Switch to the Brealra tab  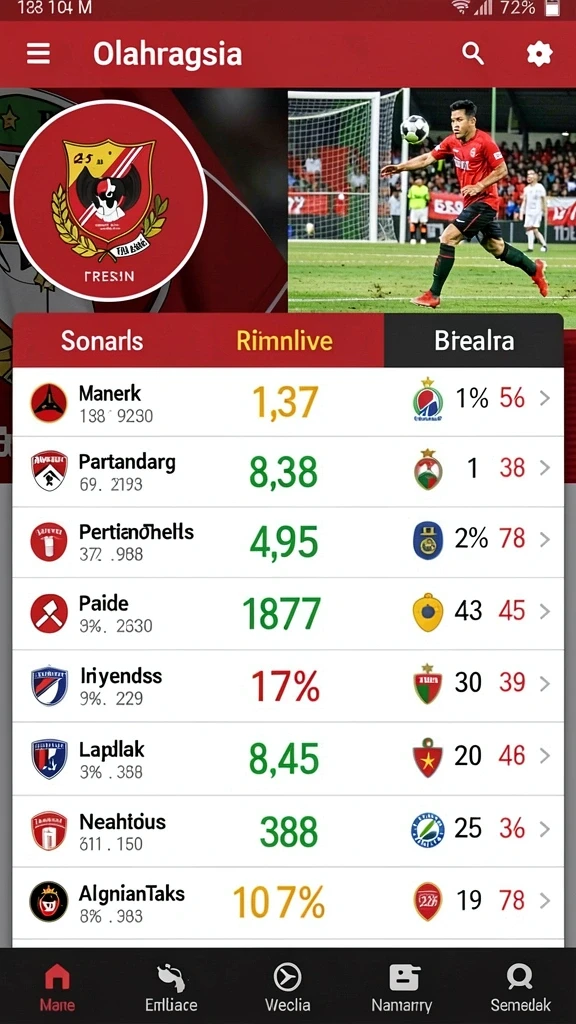[473, 340]
